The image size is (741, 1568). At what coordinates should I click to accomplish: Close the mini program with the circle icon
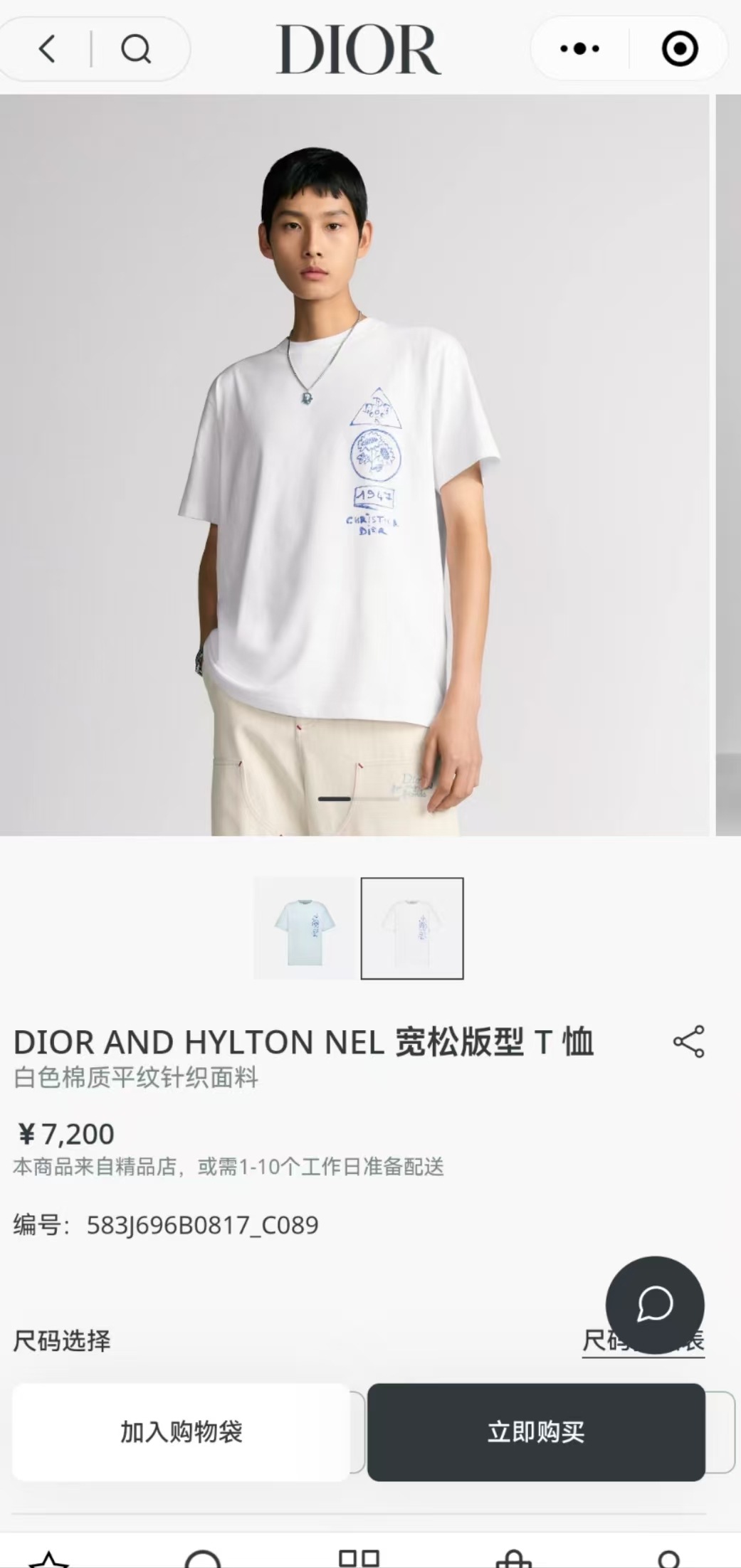(679, 49)
